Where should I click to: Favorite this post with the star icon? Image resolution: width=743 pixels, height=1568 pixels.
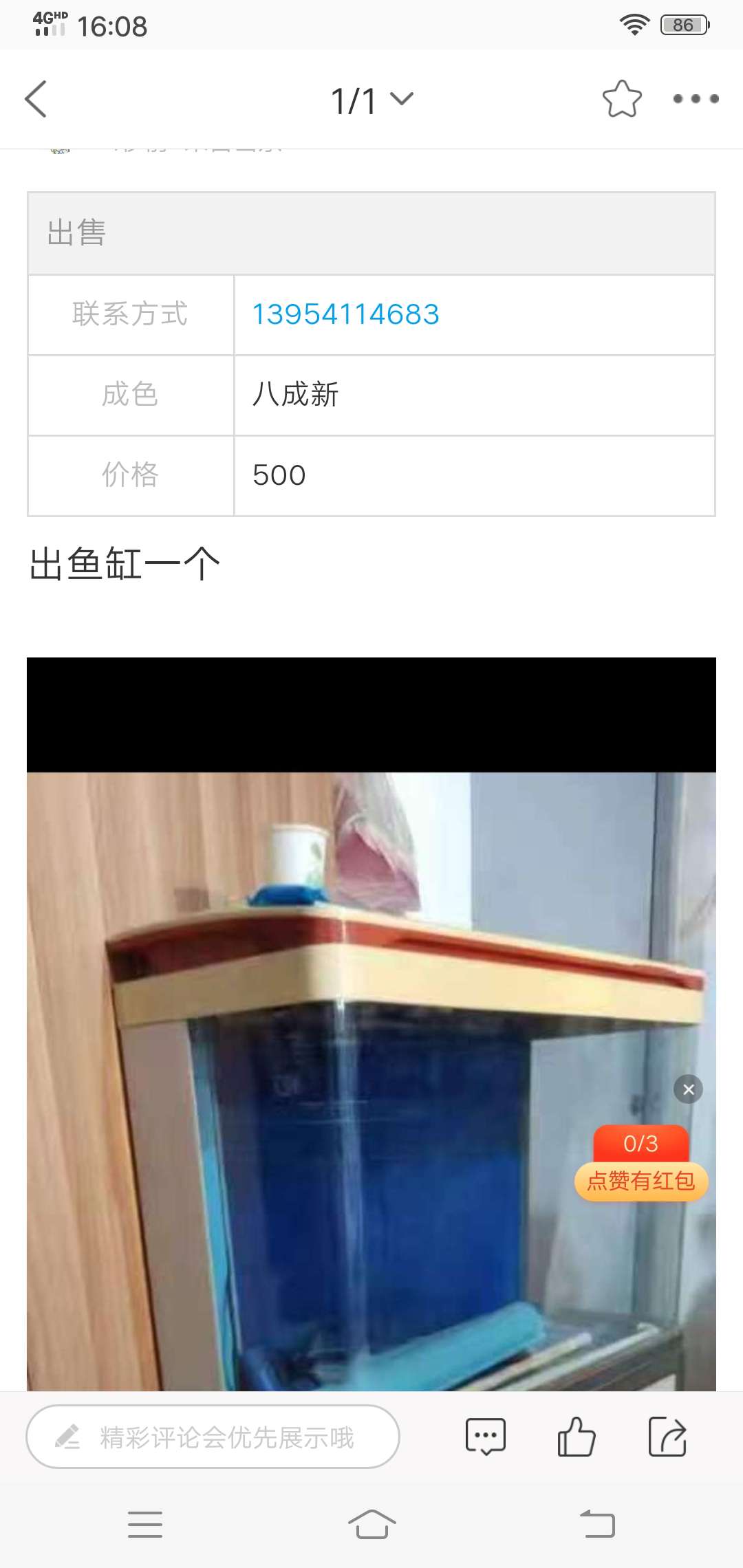pyautogui.click(x=622, y=99)
